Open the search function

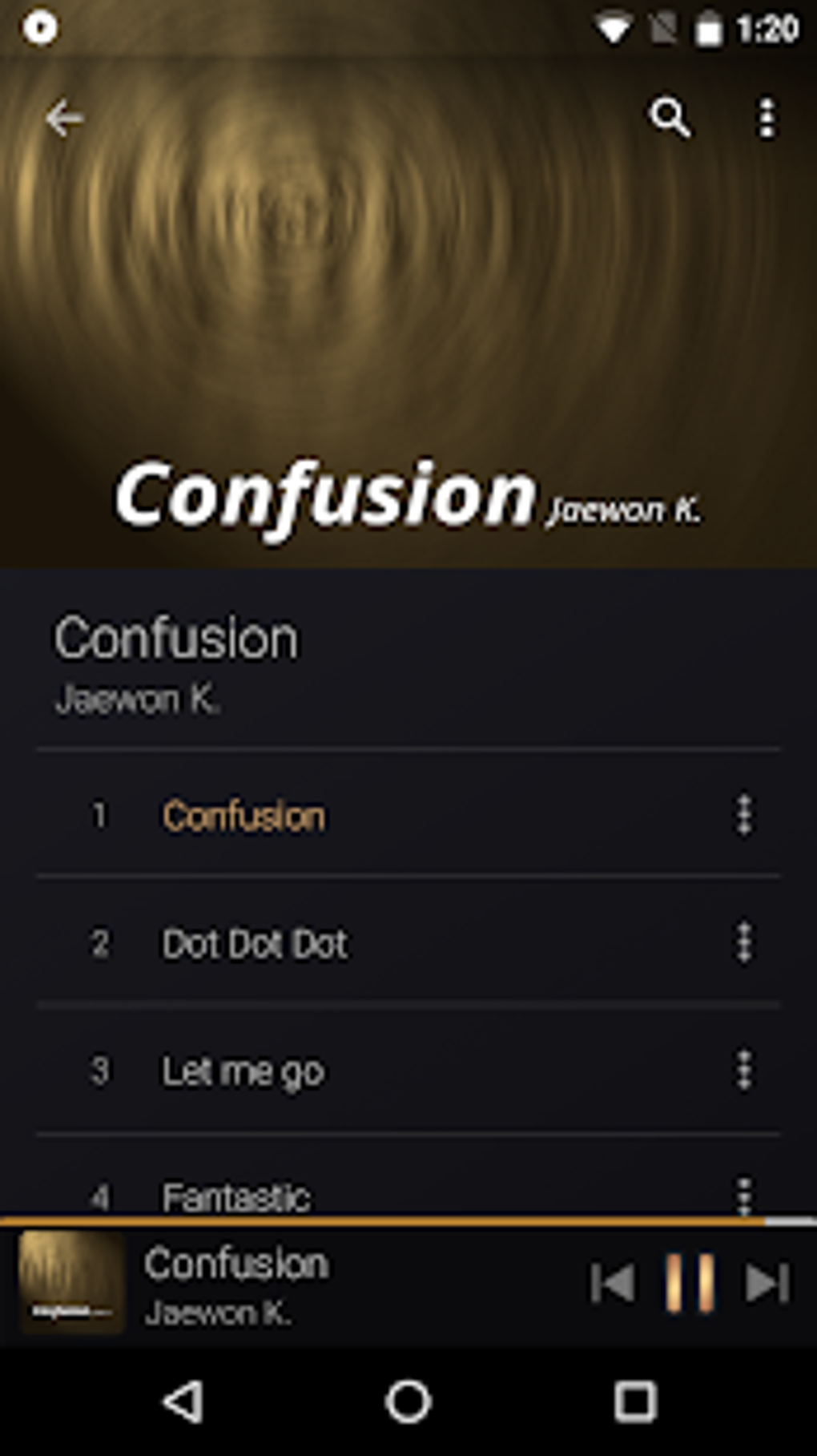pos(670,119)
